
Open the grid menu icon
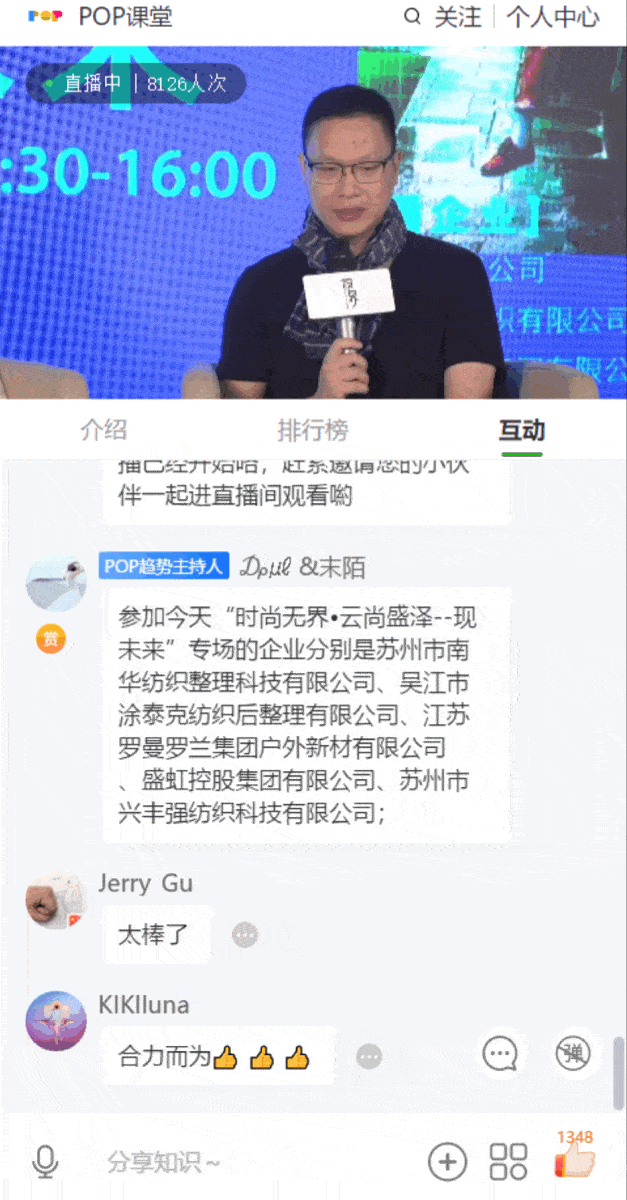pyautogui.click(x=508, y=1162)
